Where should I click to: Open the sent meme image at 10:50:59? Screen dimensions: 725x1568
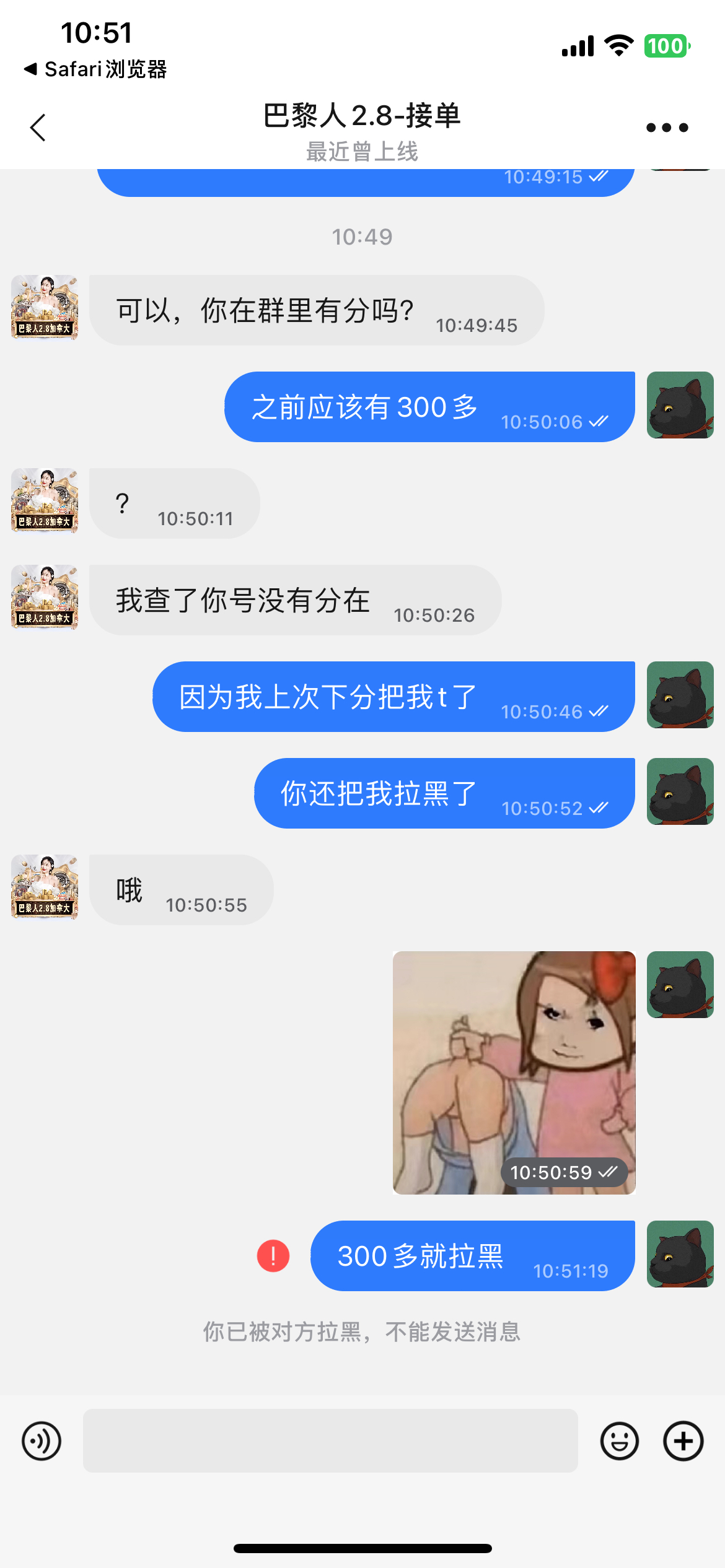click(514, 1073)
